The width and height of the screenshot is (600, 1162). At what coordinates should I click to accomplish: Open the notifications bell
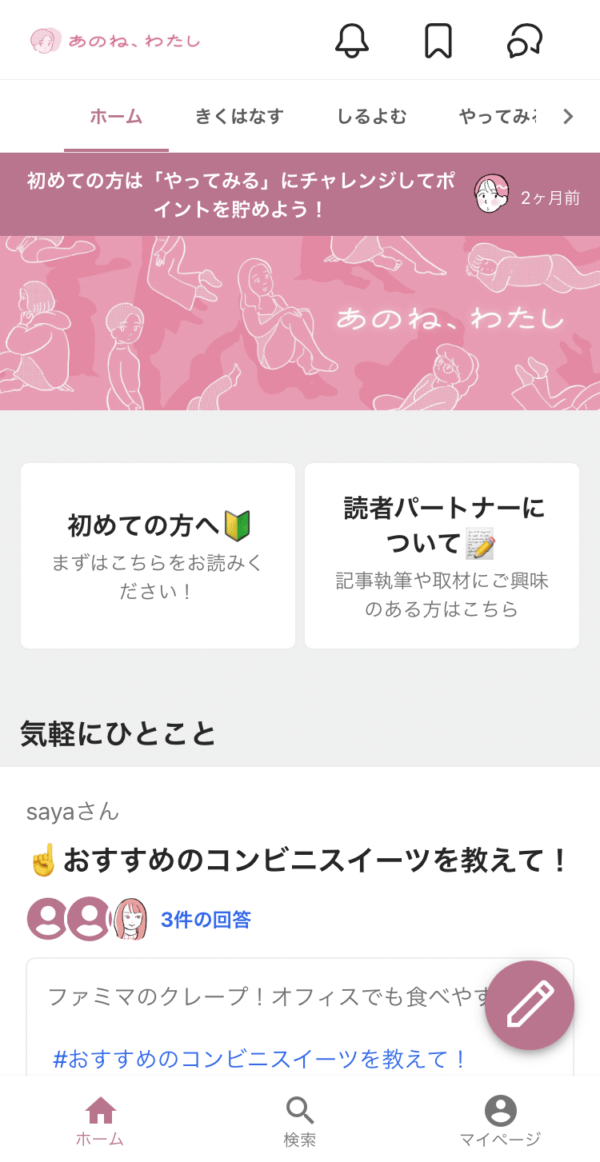tap(351, 41)
